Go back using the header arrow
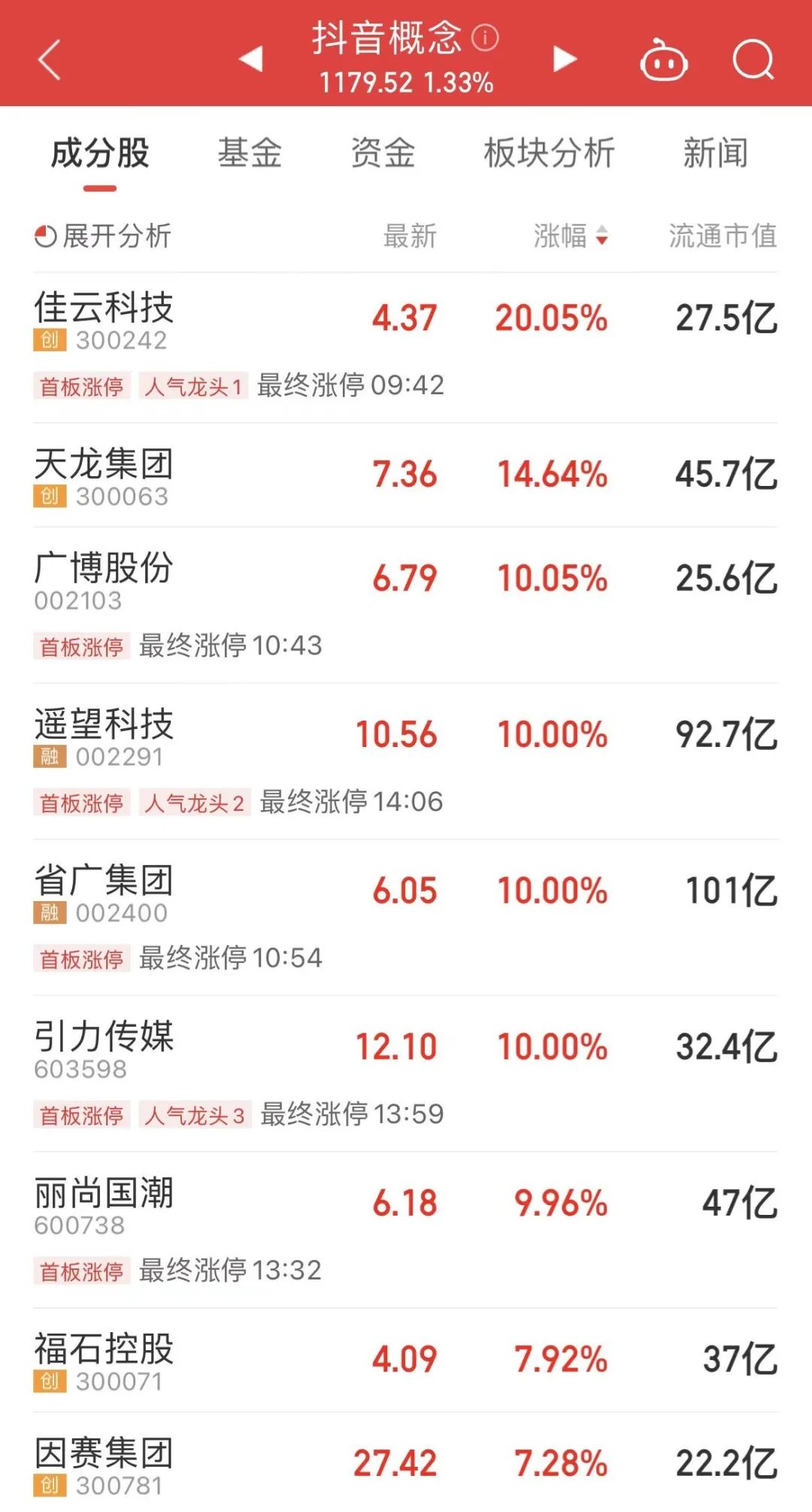 [x=50, y=60]
